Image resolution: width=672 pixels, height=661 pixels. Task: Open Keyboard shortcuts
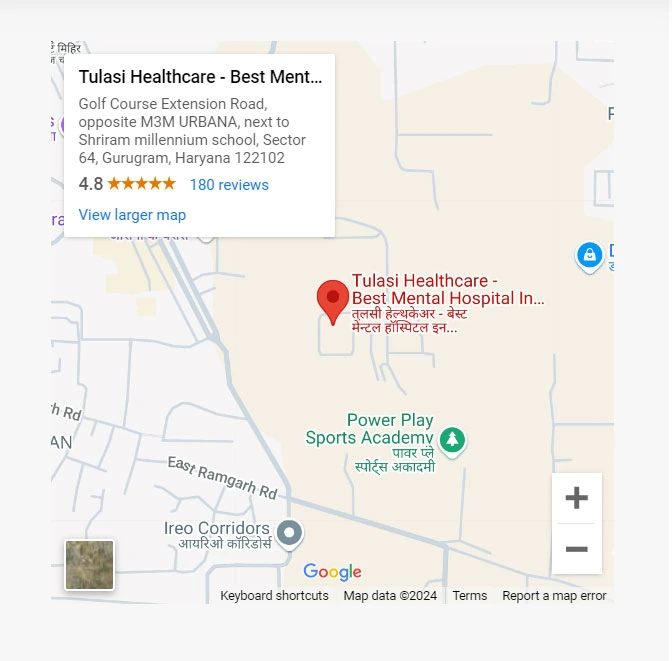pyautogui.click(x=274, y=596)
